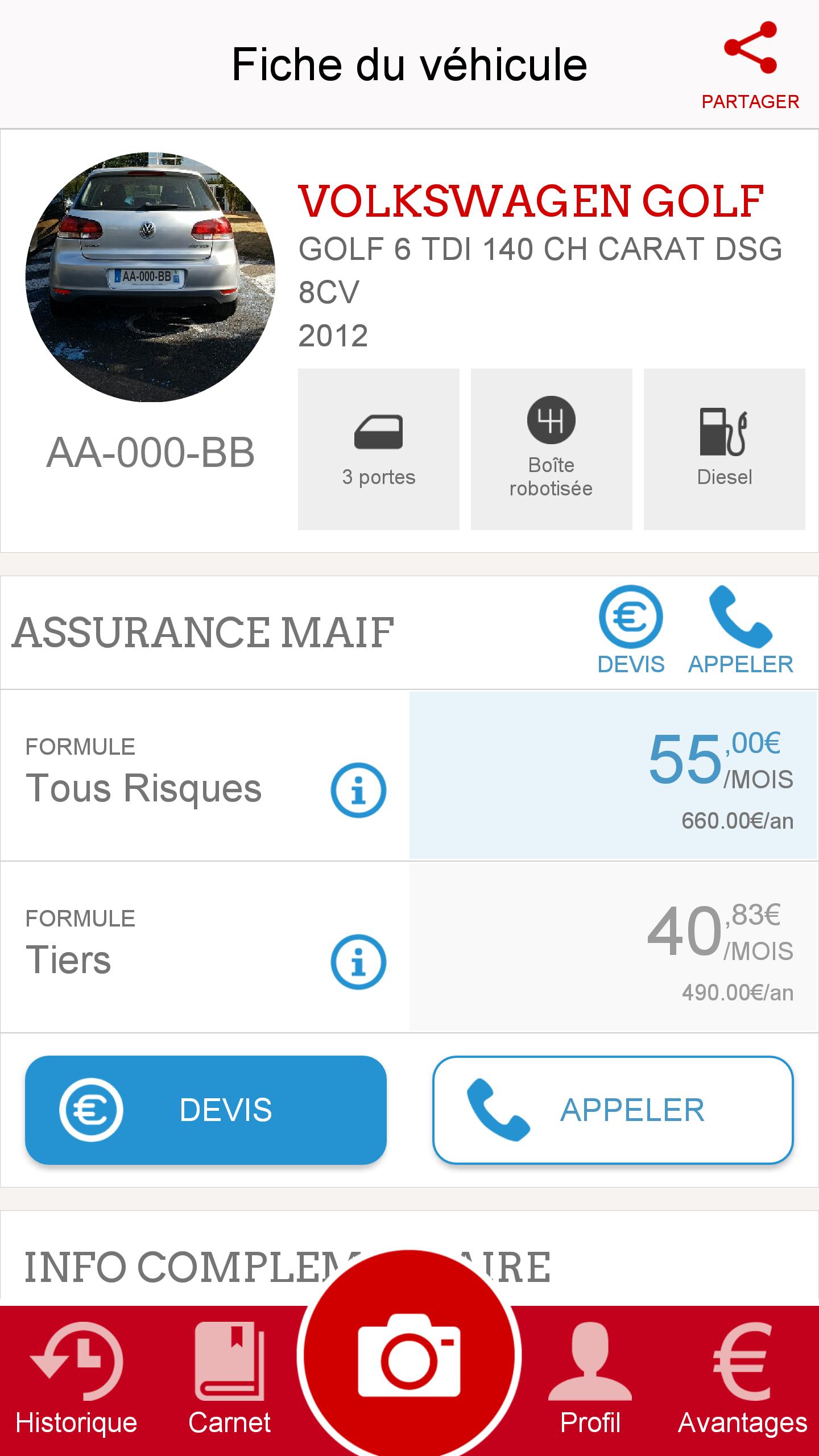
Task: Show details of the Tous Risques formula
Action: [359, 788]
